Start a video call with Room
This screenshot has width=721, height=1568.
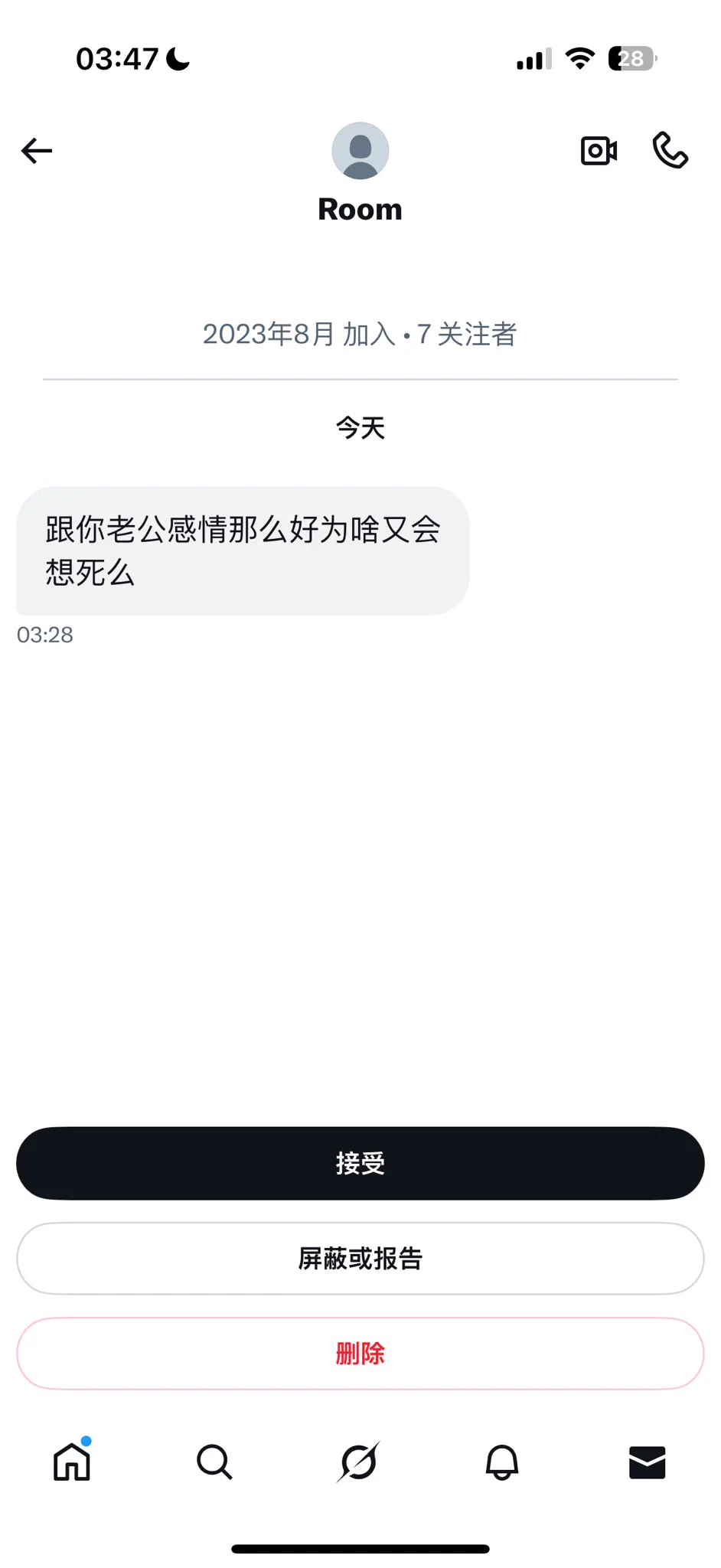599,151
